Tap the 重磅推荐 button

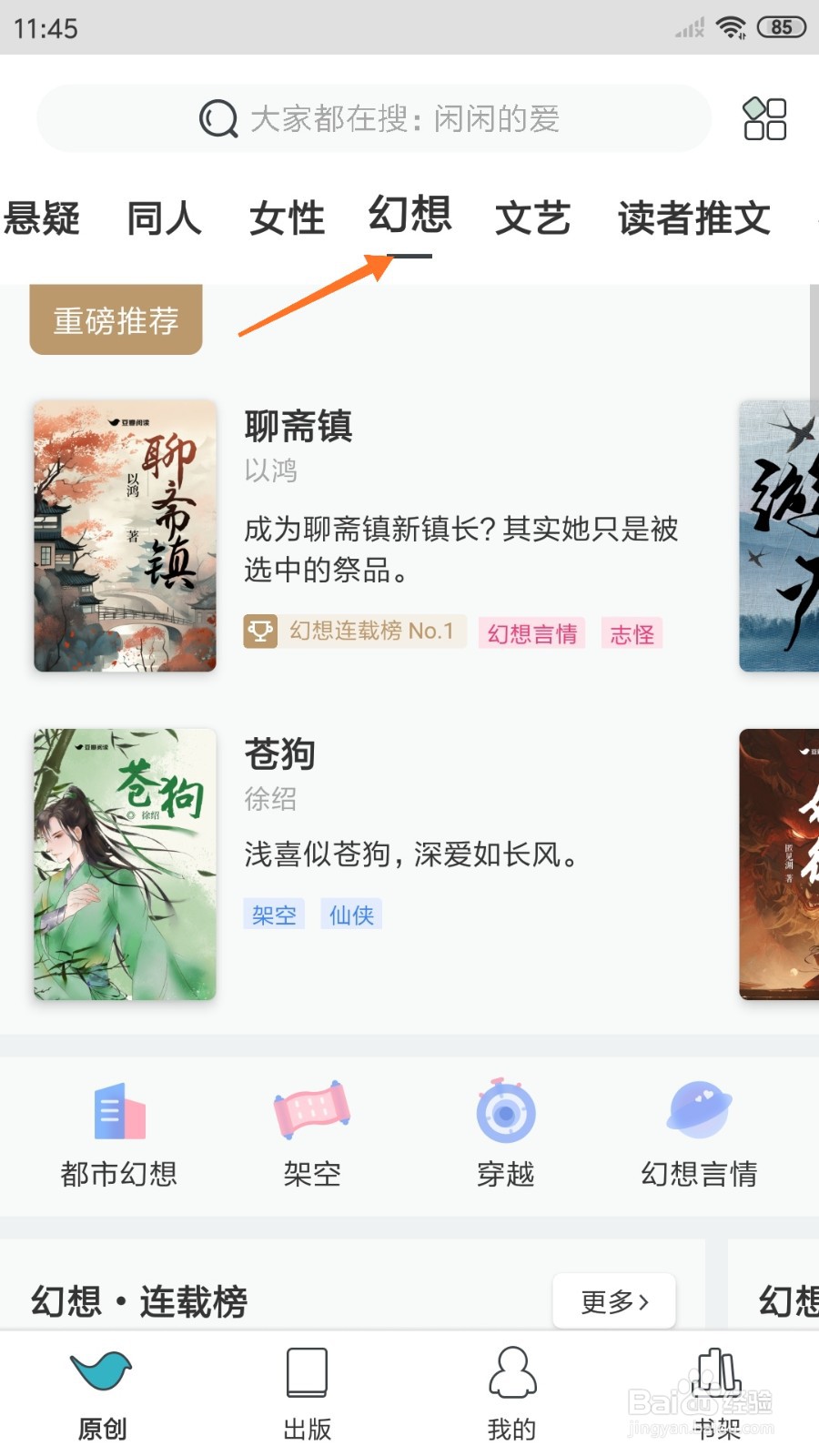point(116,319)
